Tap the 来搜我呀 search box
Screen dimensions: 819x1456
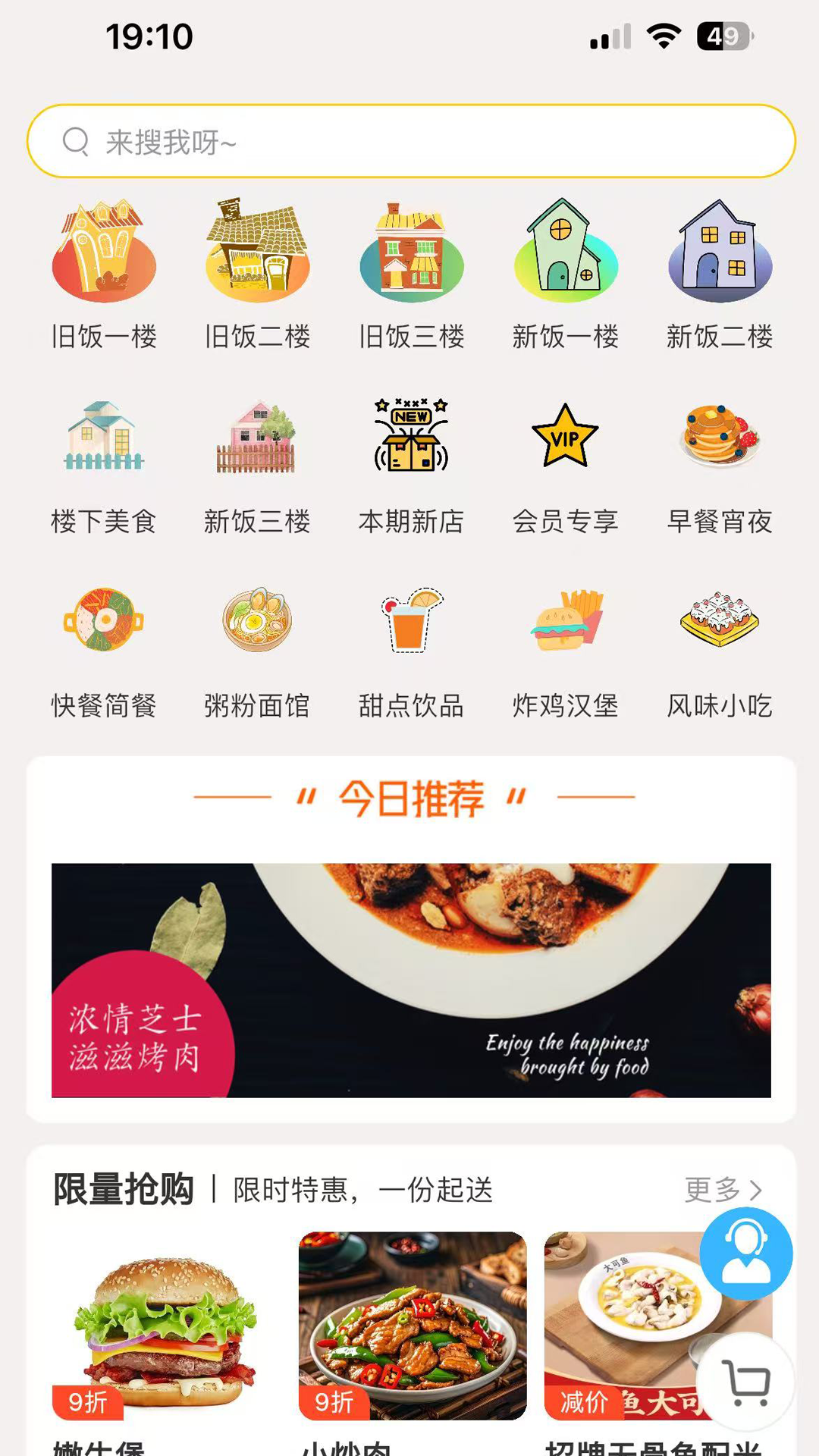coord(409,141)
